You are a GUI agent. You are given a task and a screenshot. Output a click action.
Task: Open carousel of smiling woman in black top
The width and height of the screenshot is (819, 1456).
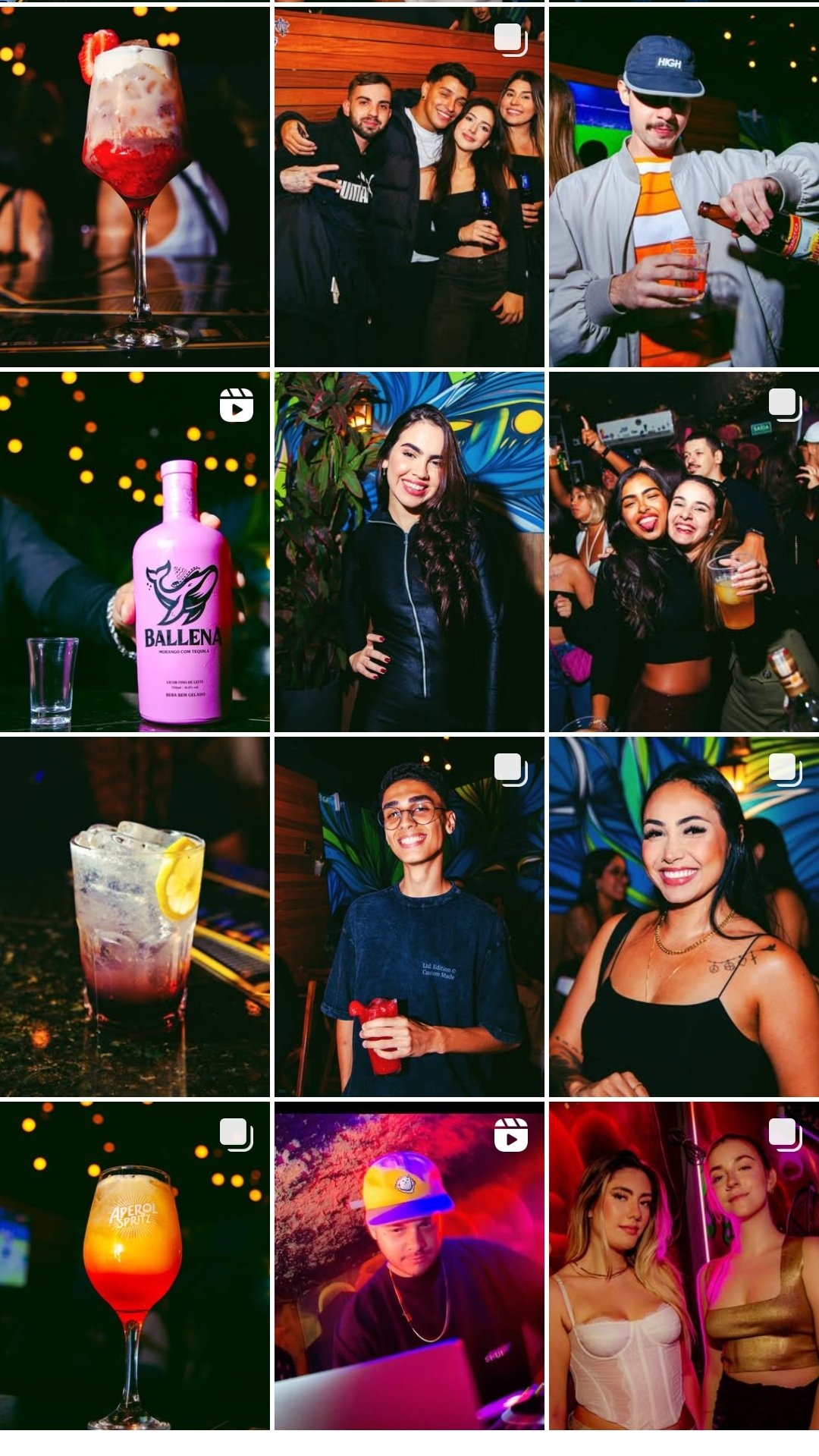pos(683,917)
